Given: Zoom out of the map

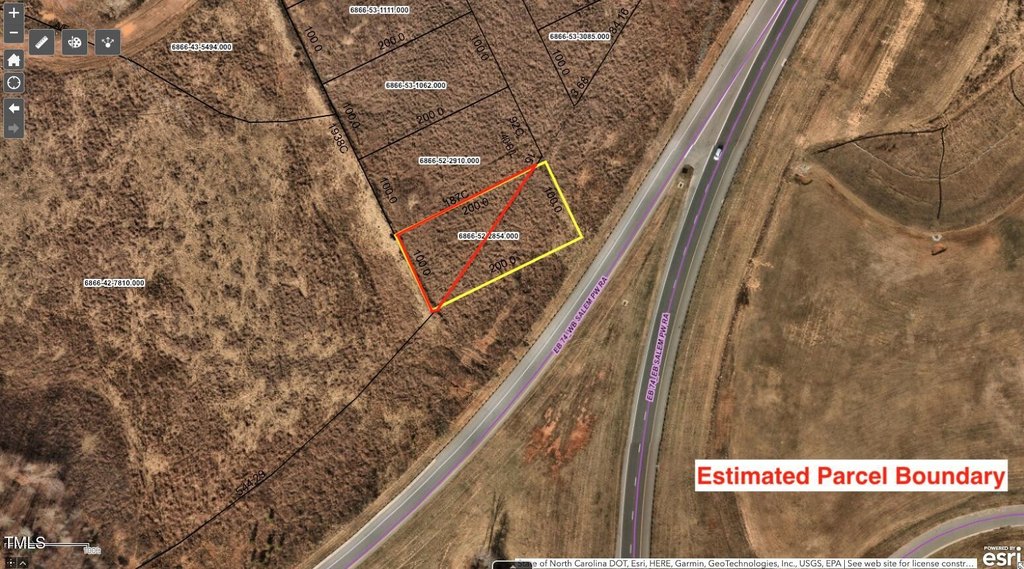Looking at the screenshot, I should [14, 34].
